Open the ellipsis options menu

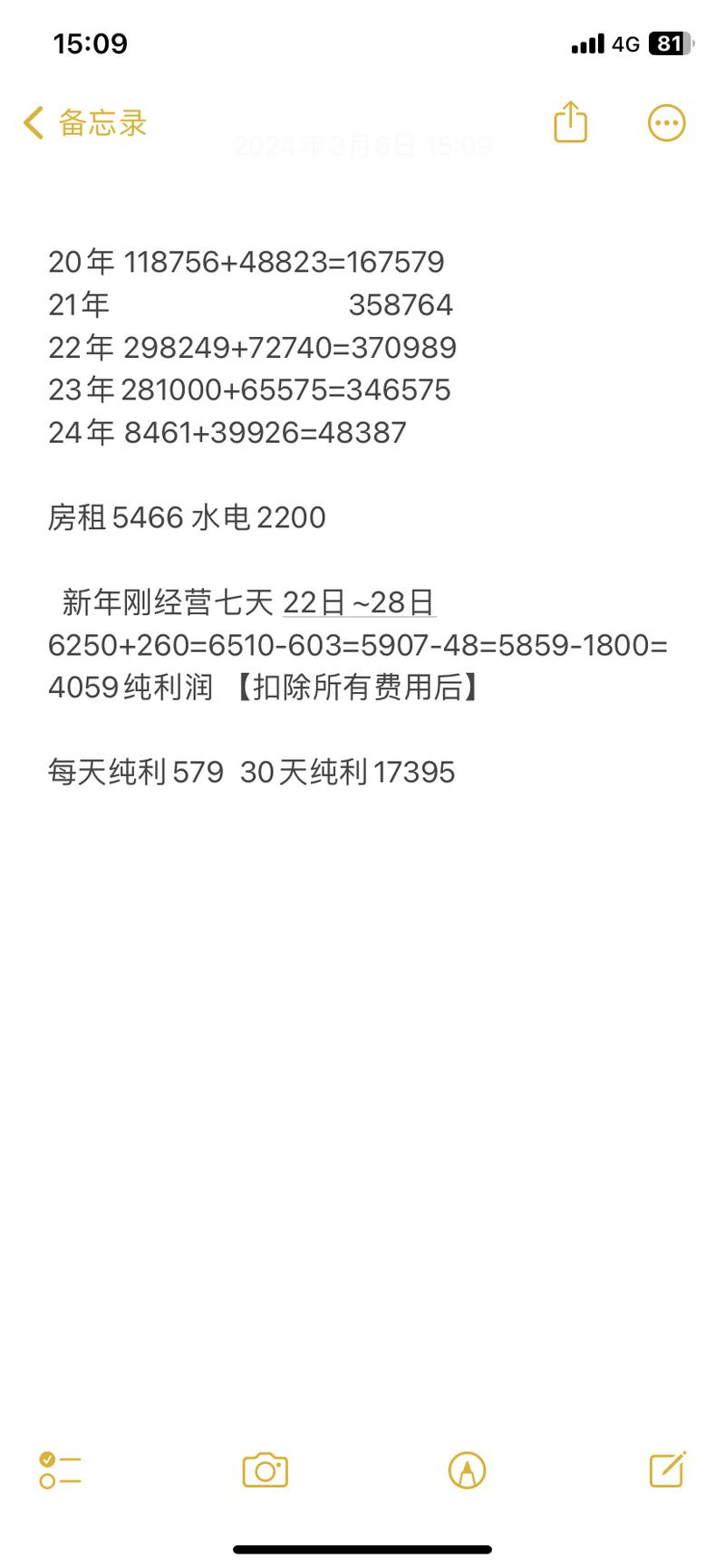coord(666,122)
